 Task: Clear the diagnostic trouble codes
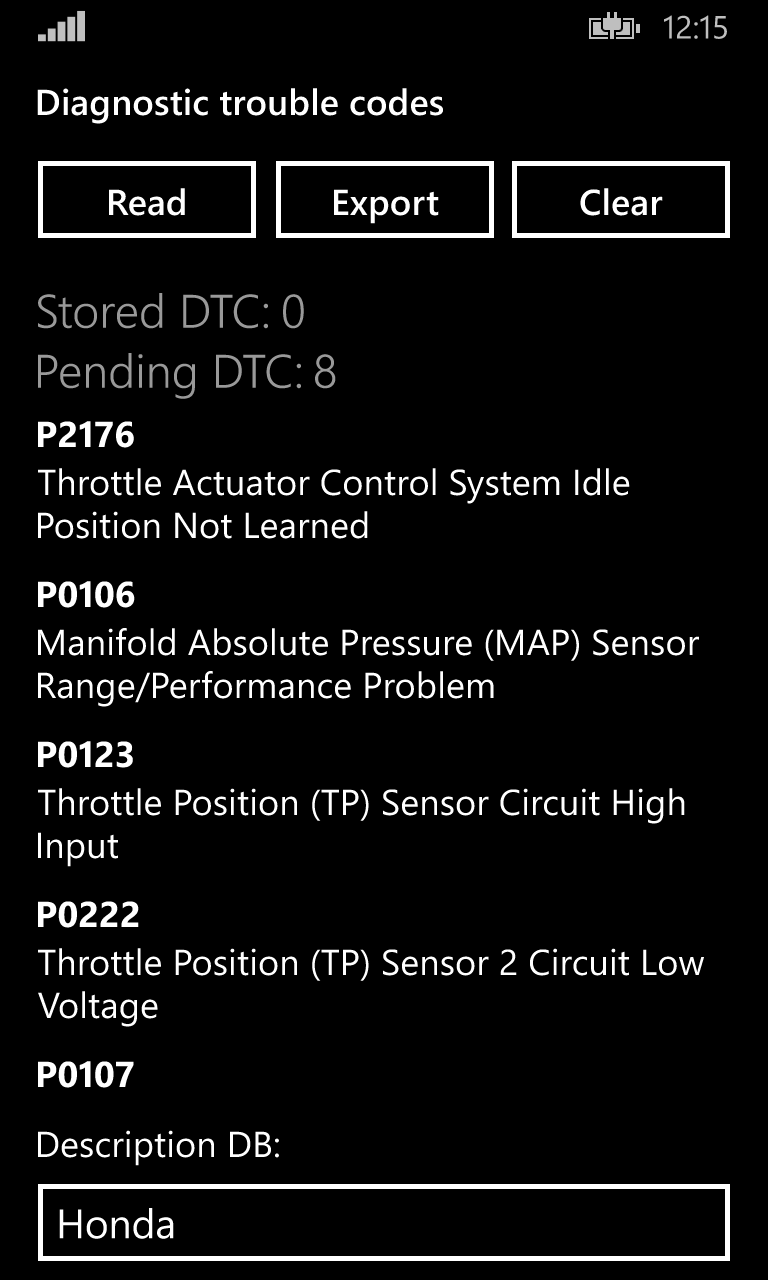pos(621,201)
